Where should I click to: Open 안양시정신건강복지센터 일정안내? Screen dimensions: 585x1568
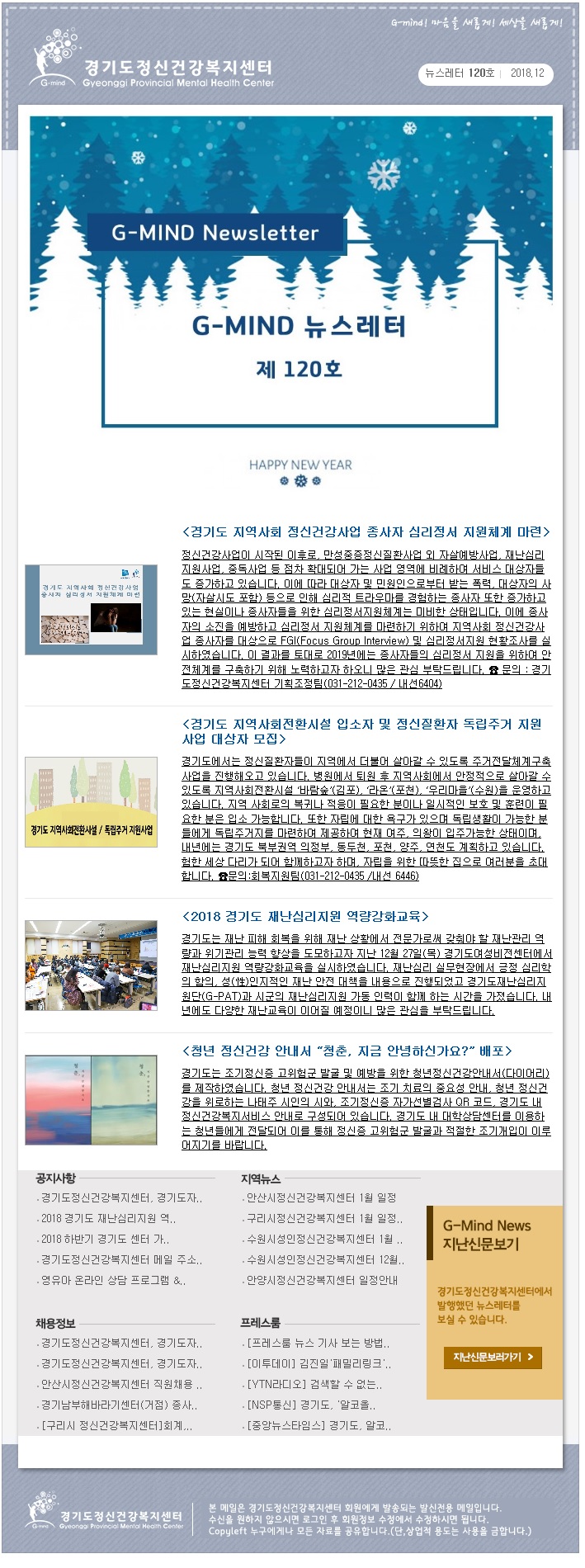coord(322,1280)
